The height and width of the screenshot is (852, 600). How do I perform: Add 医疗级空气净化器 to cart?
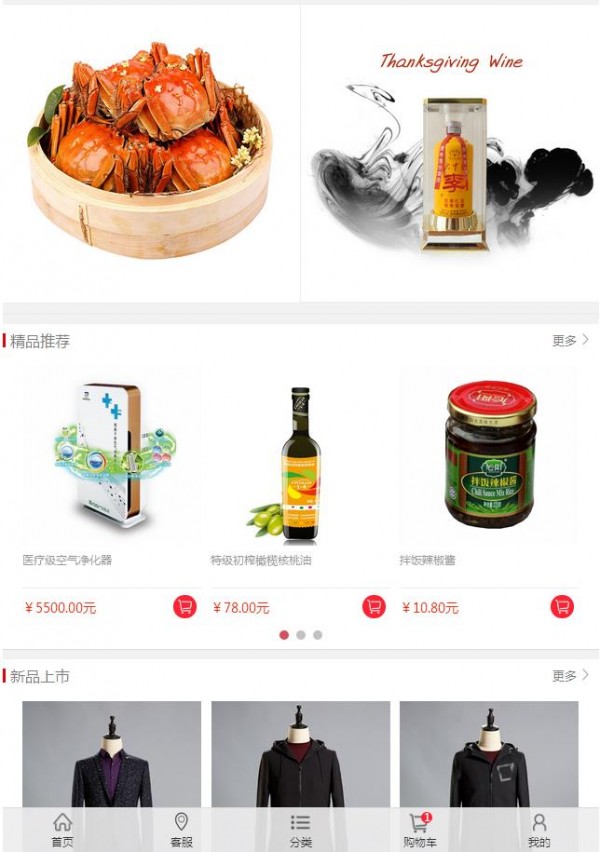pyautogui.click(x=185, y=606)
